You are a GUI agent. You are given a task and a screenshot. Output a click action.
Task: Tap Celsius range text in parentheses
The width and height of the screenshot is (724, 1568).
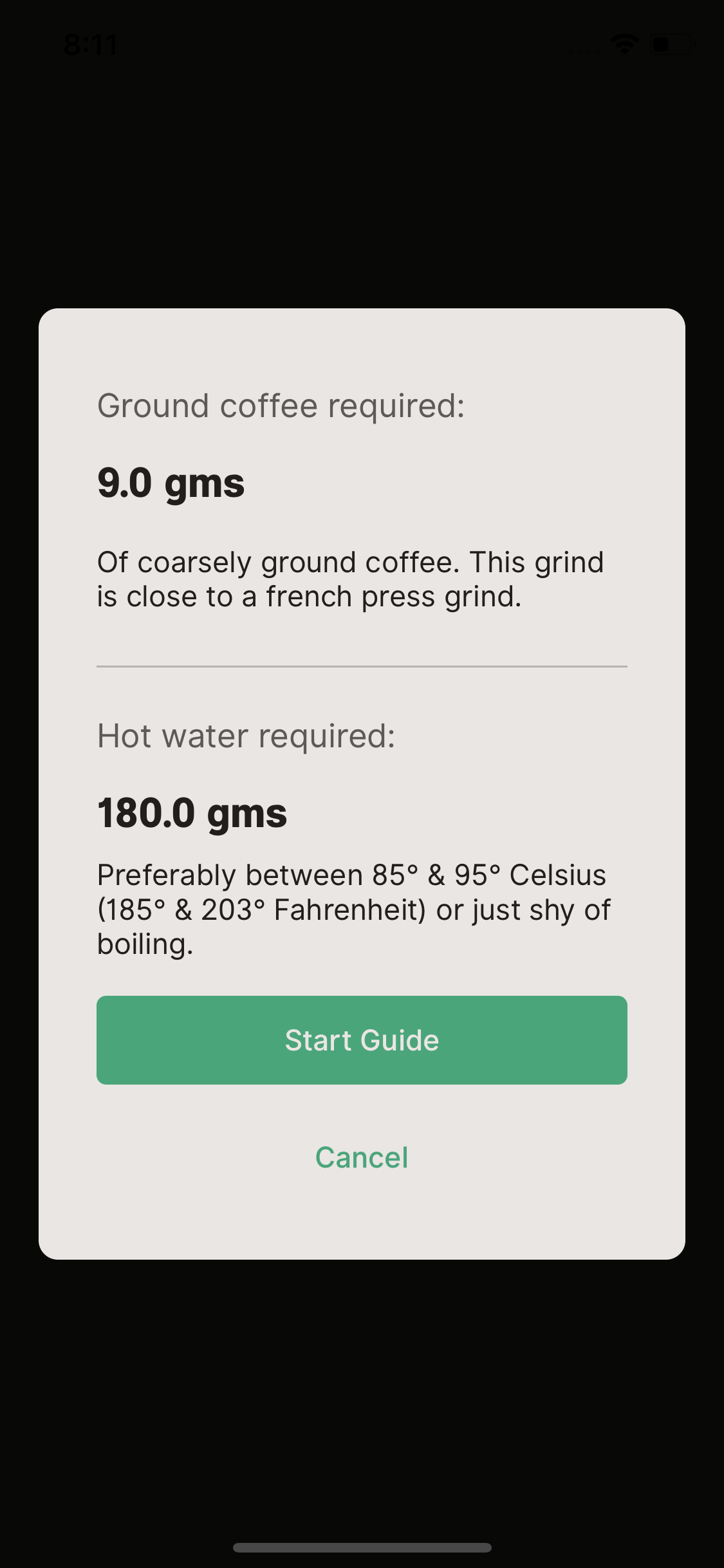[x=489, y=874]
